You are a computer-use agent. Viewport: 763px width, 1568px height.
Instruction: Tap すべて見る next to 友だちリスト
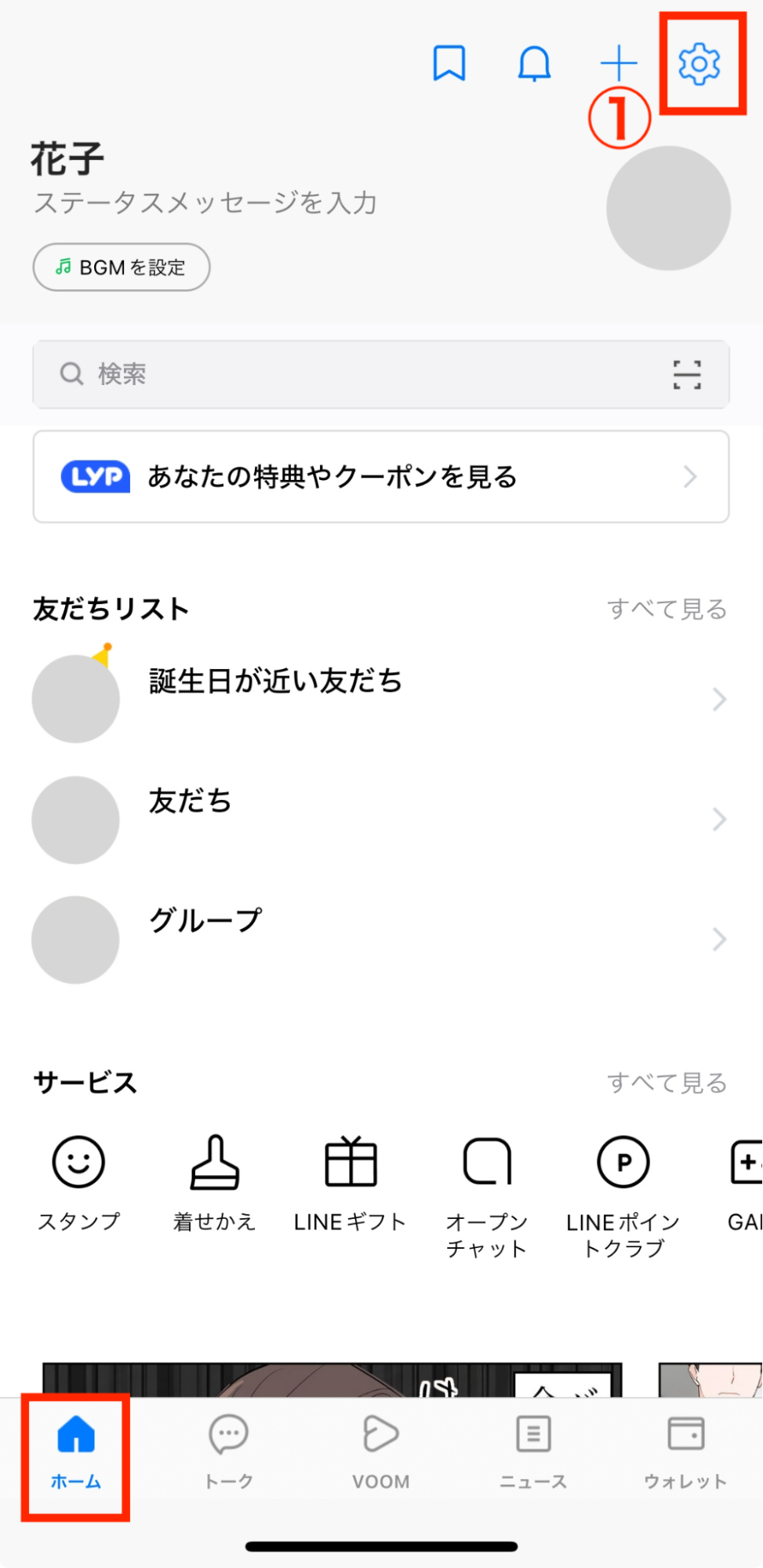667,609
